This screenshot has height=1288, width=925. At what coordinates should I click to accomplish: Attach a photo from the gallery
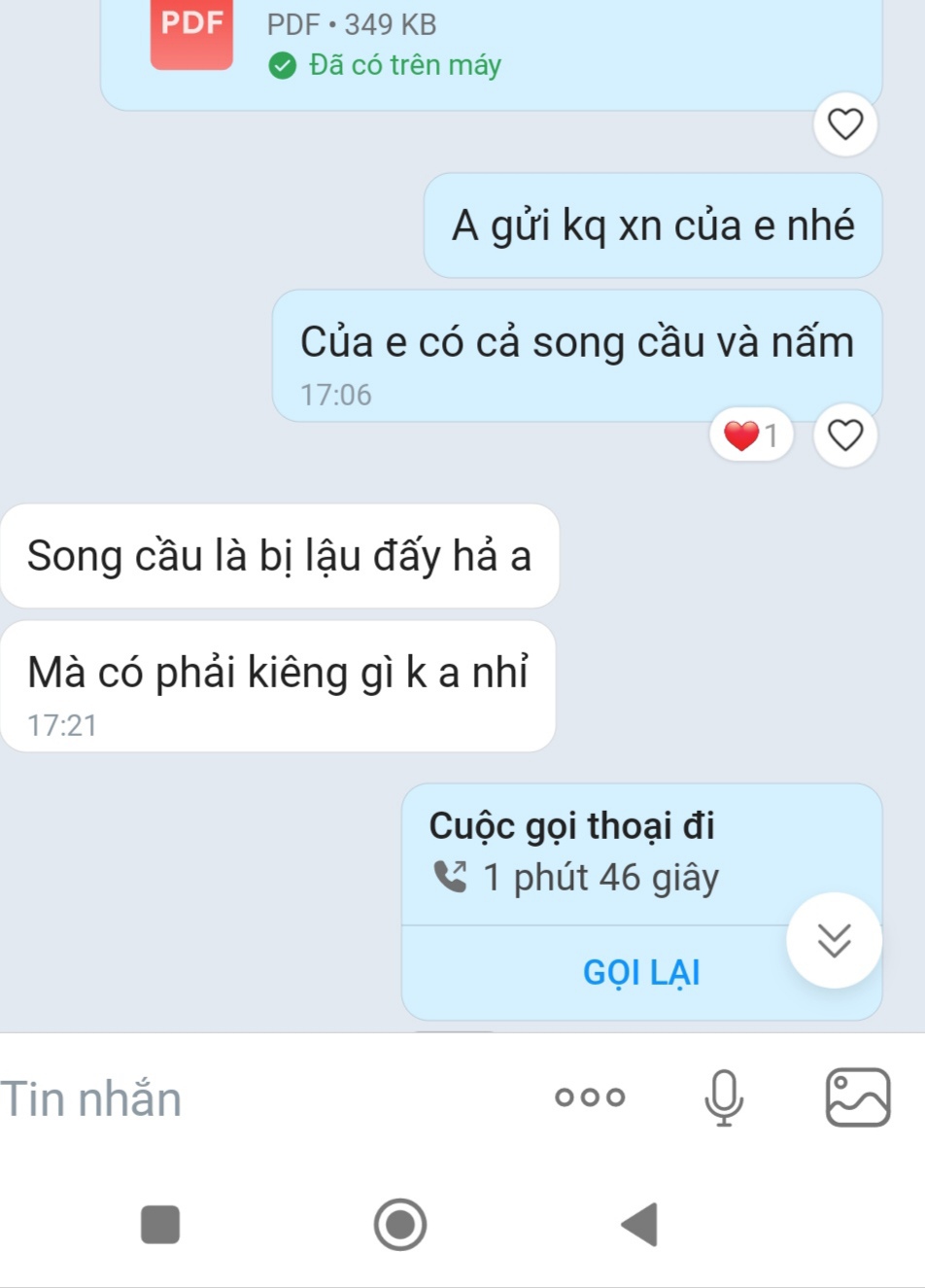(x=857, y=1097)
